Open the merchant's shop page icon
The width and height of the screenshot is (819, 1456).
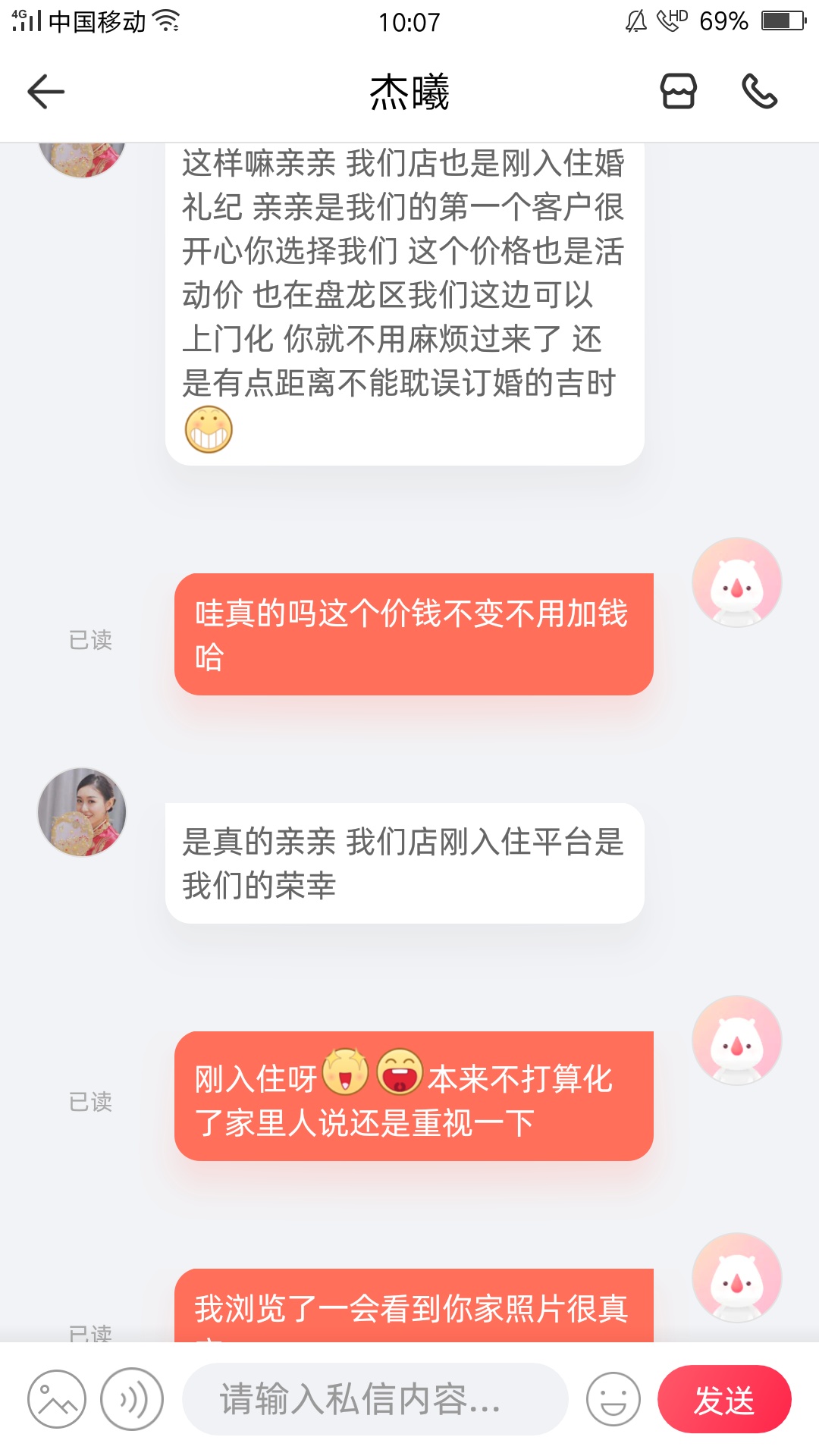[x=678, y=92]
